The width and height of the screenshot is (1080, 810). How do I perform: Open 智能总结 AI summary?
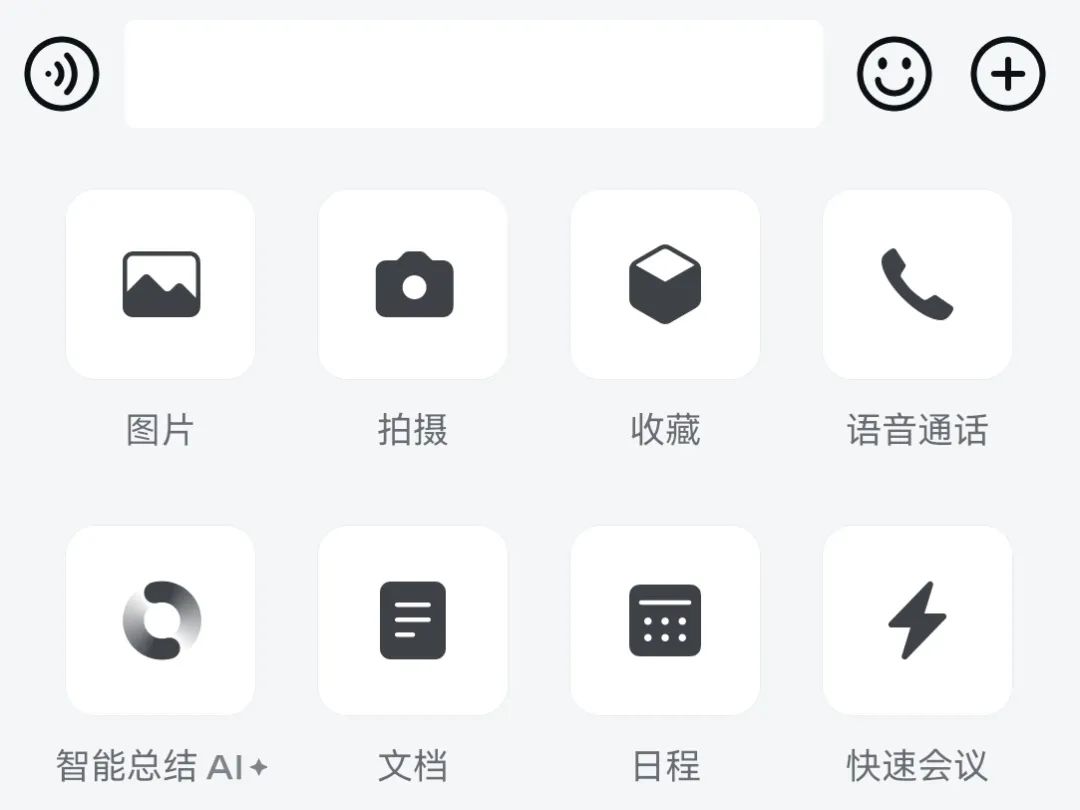161,620
